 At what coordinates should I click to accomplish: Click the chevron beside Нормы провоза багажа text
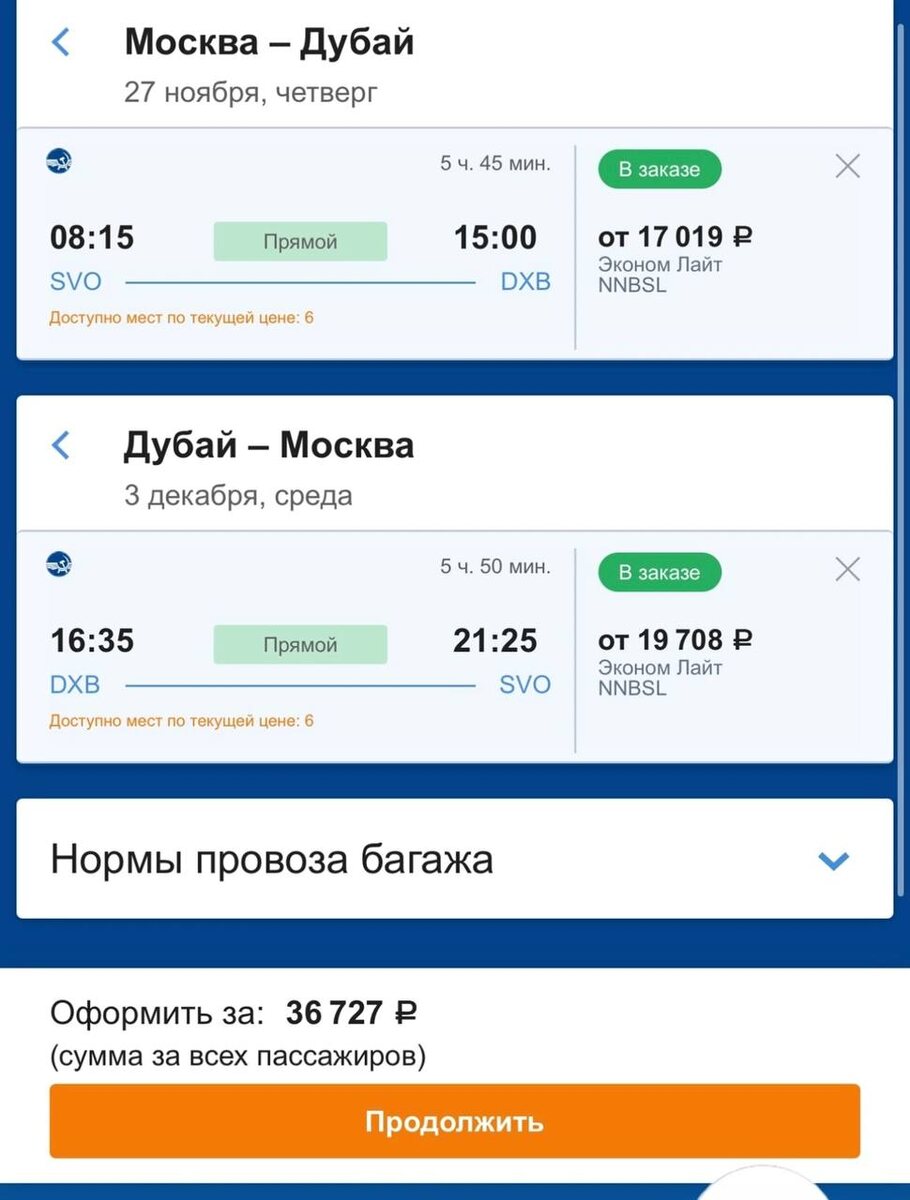[833, 861]
